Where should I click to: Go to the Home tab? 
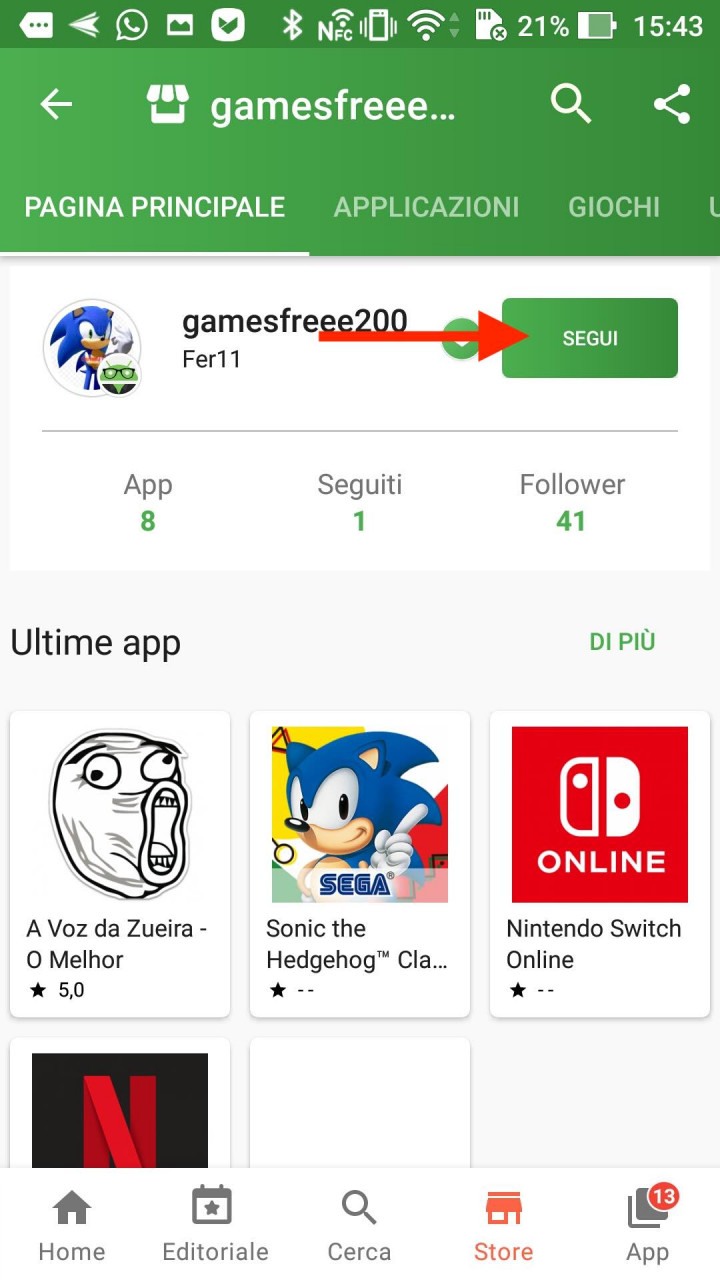tap(71, 1225)
